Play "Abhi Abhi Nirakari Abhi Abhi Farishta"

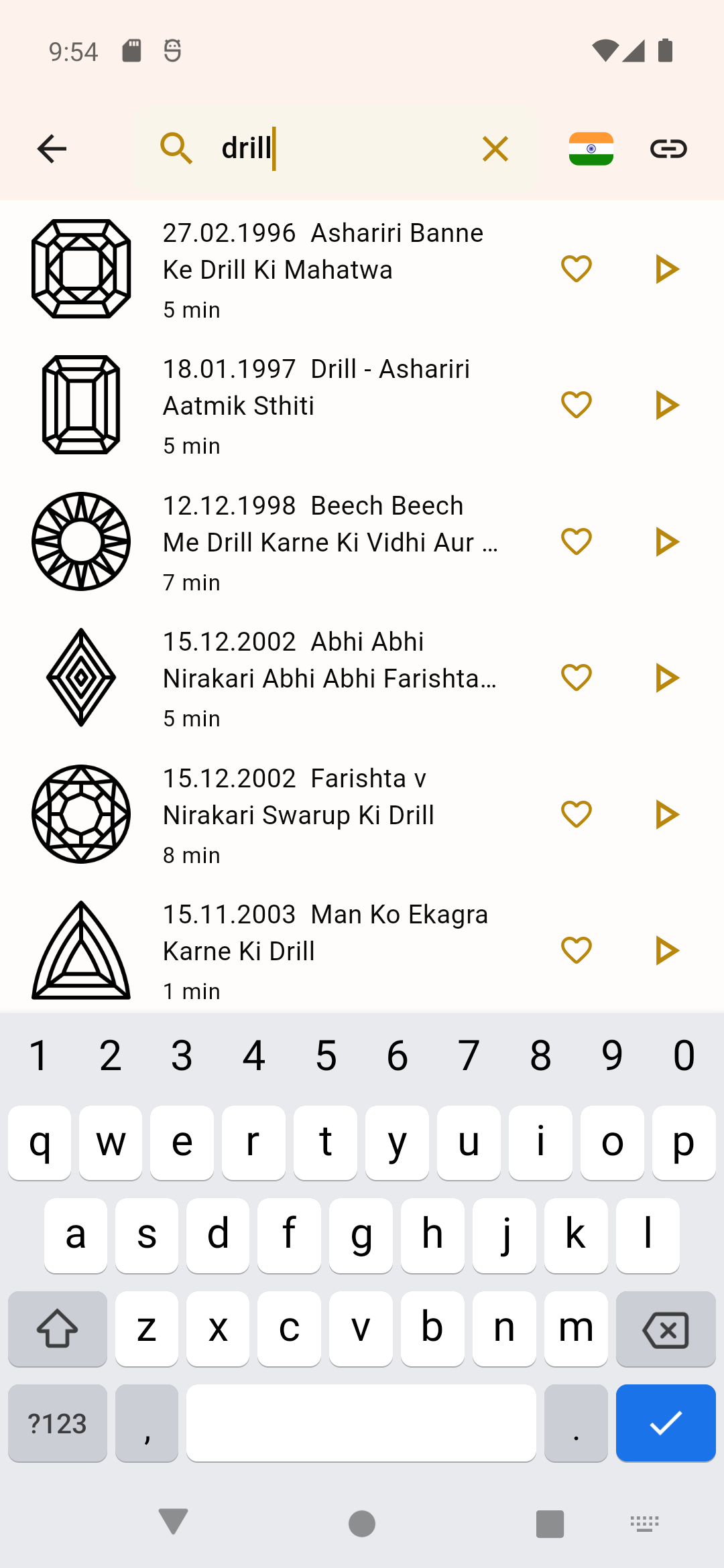click(x=666, y=678)
